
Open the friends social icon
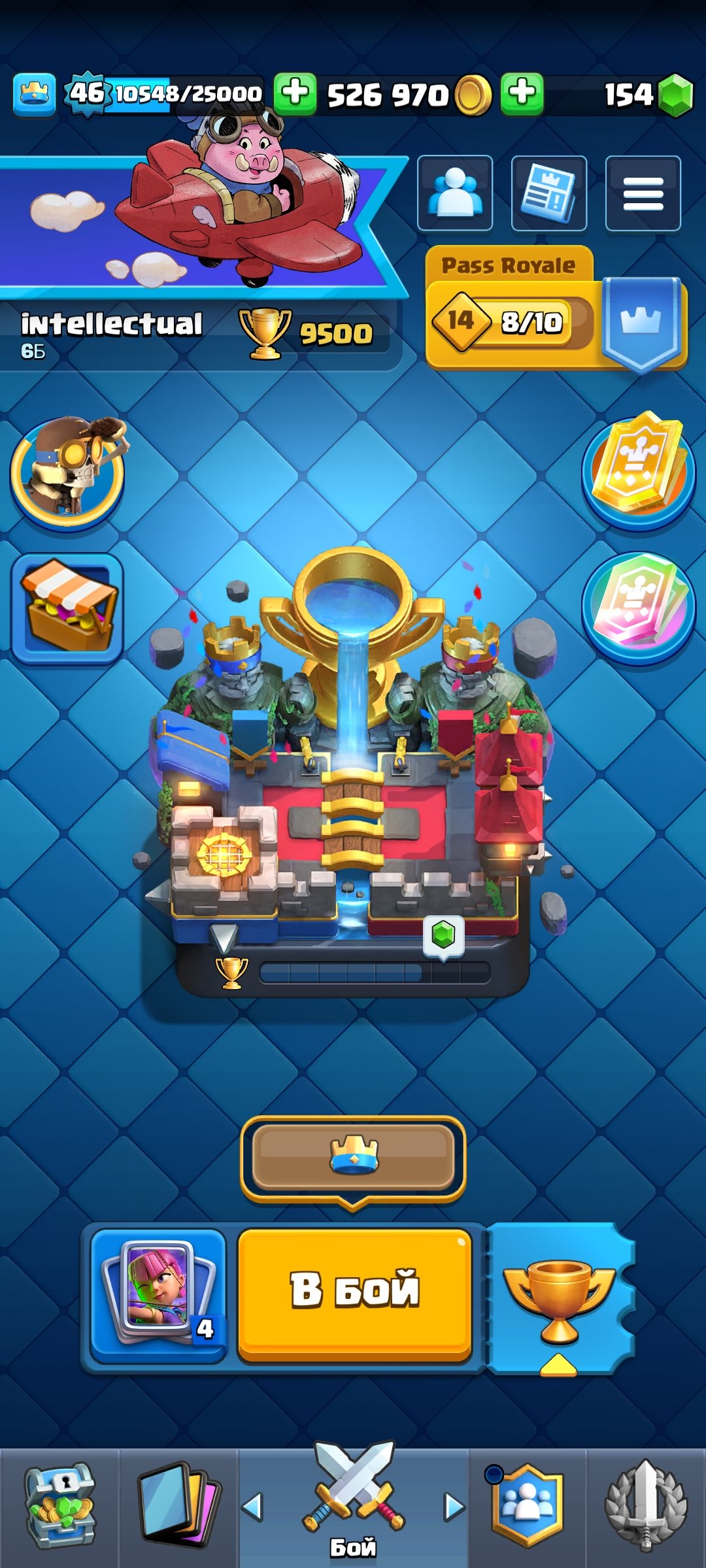tap(455, 193)
